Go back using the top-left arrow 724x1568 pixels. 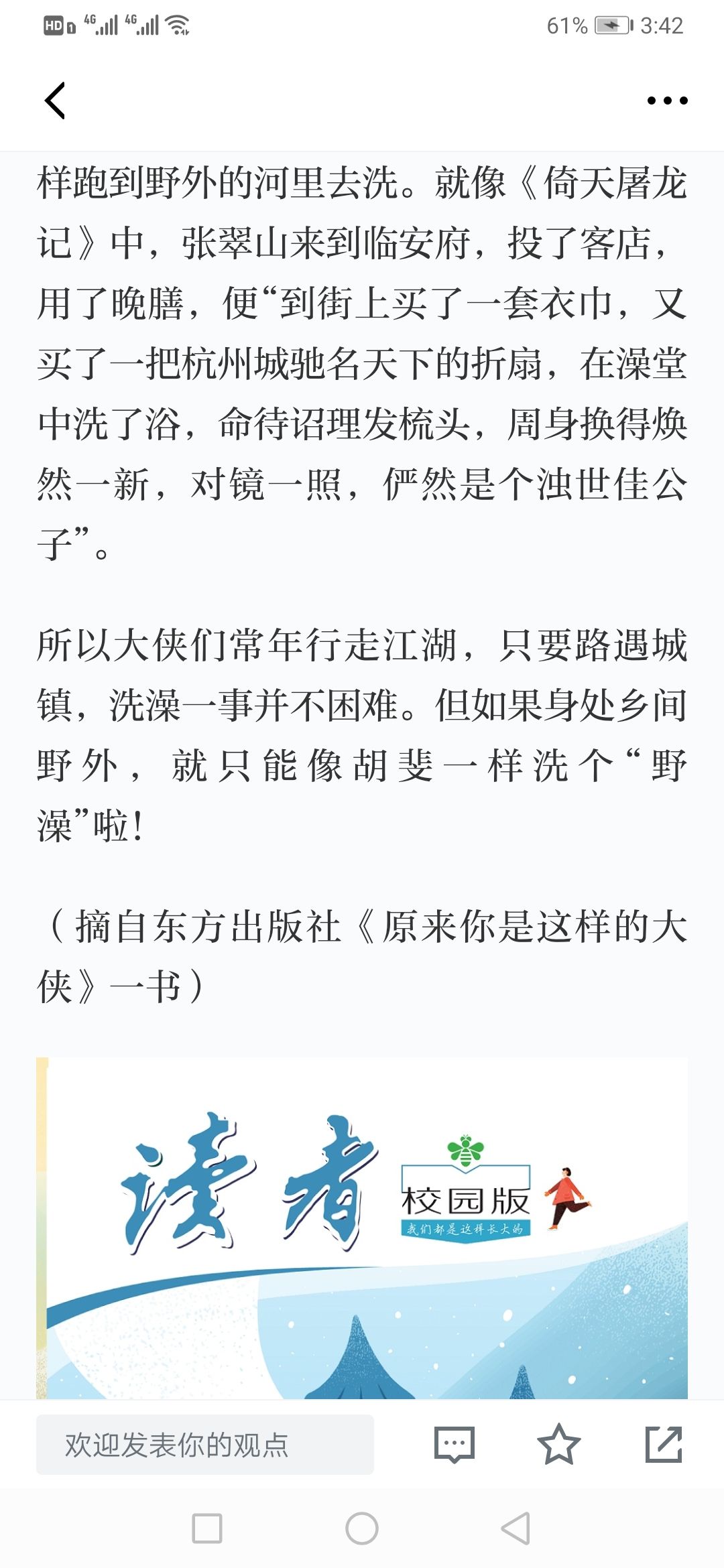pyautogui.click(x=55, y=101)
